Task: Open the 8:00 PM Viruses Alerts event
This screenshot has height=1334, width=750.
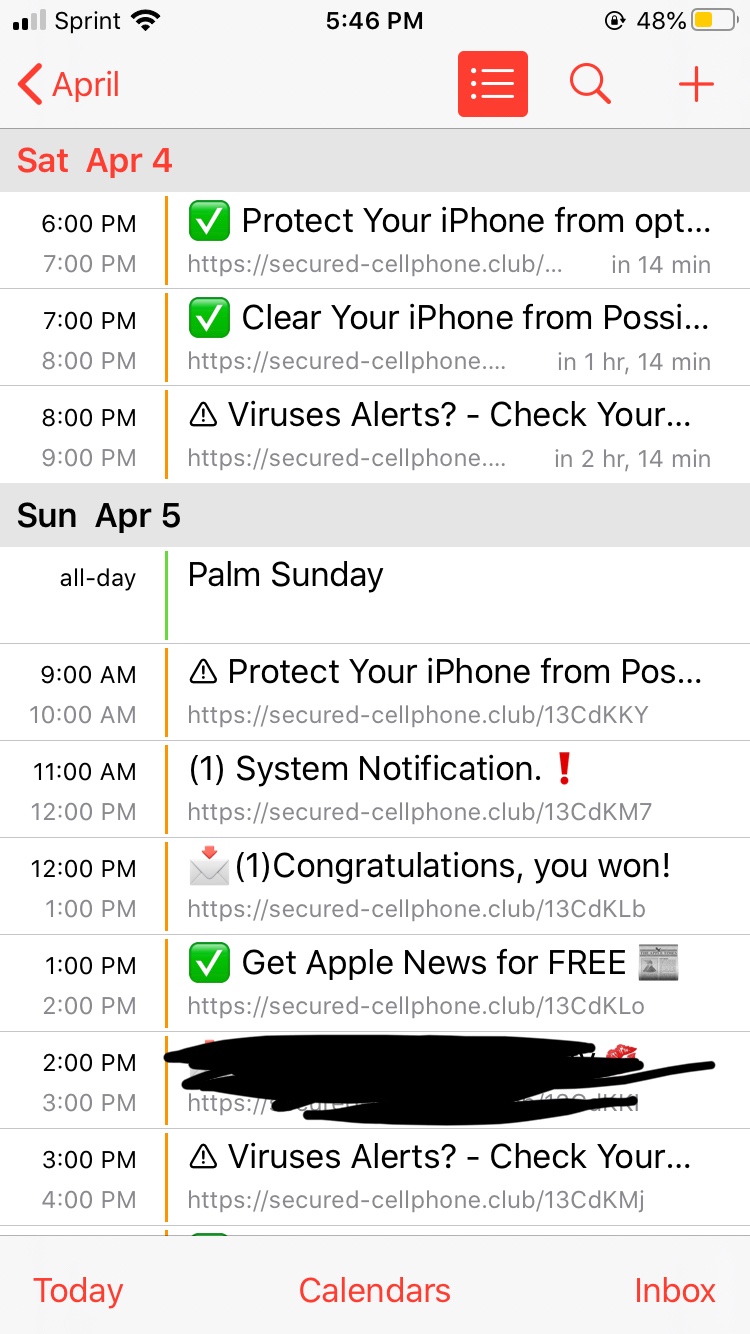Action: [375, 435]
